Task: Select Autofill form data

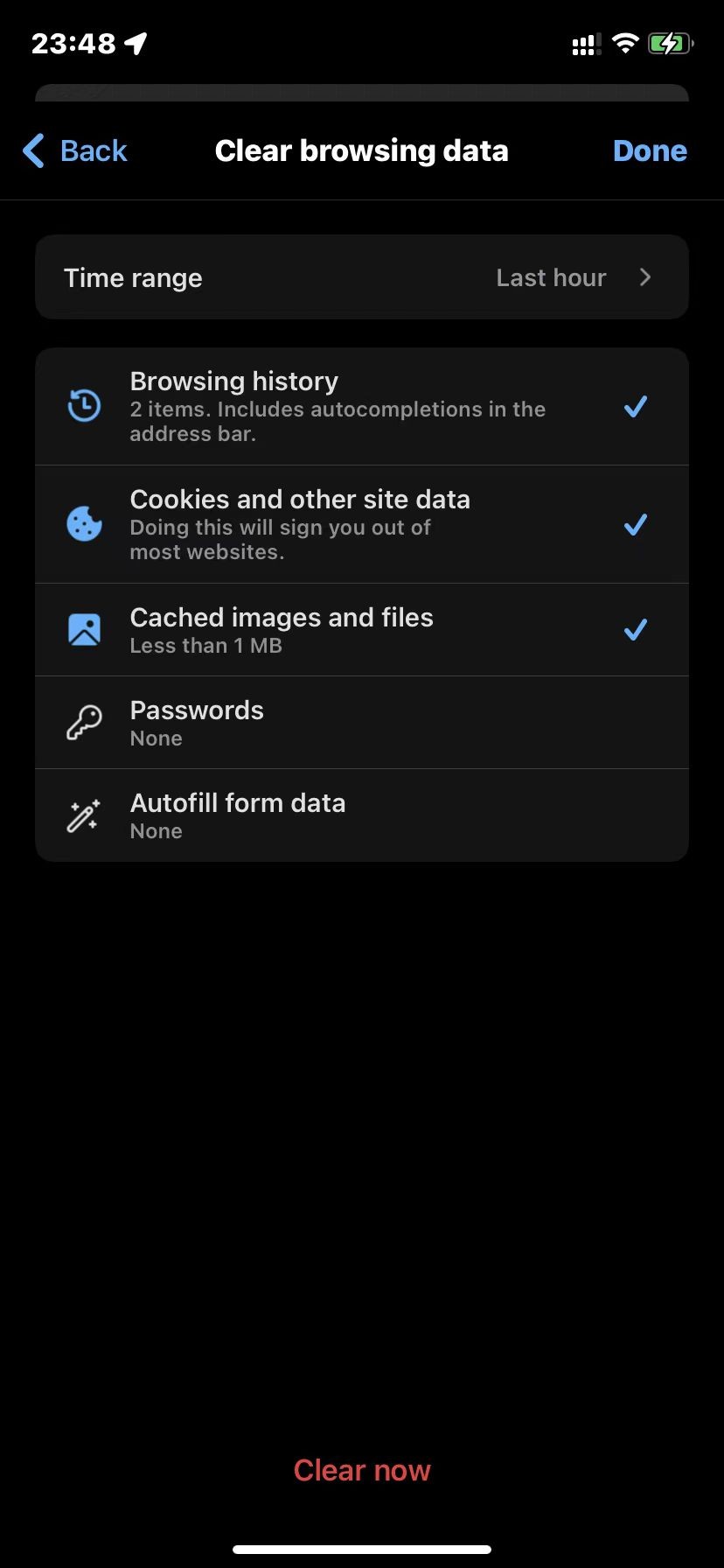Action: [x=362, y=815]
